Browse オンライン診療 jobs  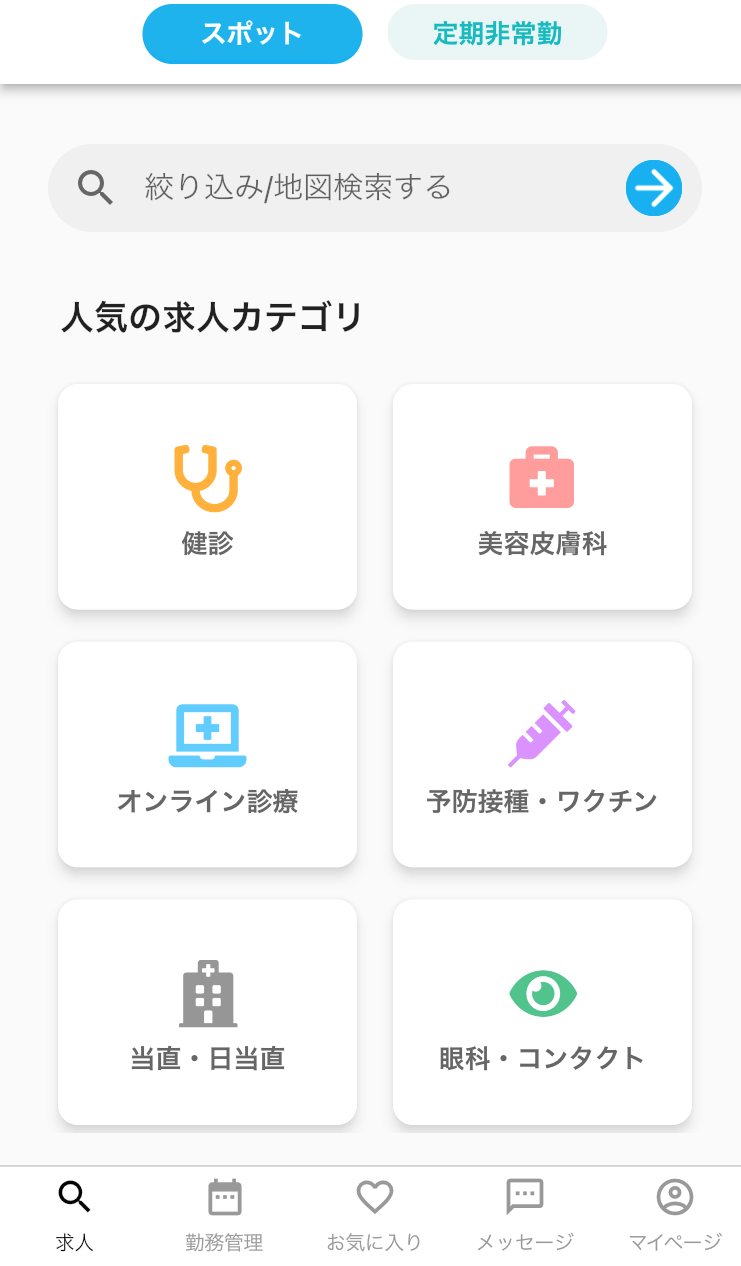click(208, 754)
